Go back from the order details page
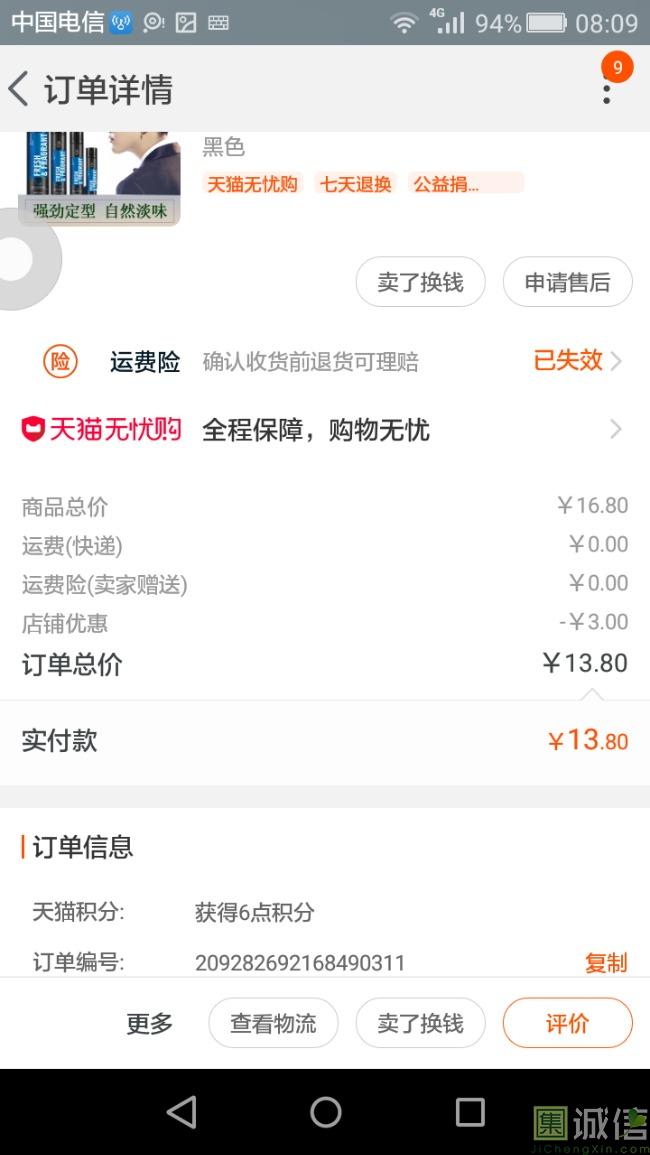The image size is (650, 1155). point(20,89)
